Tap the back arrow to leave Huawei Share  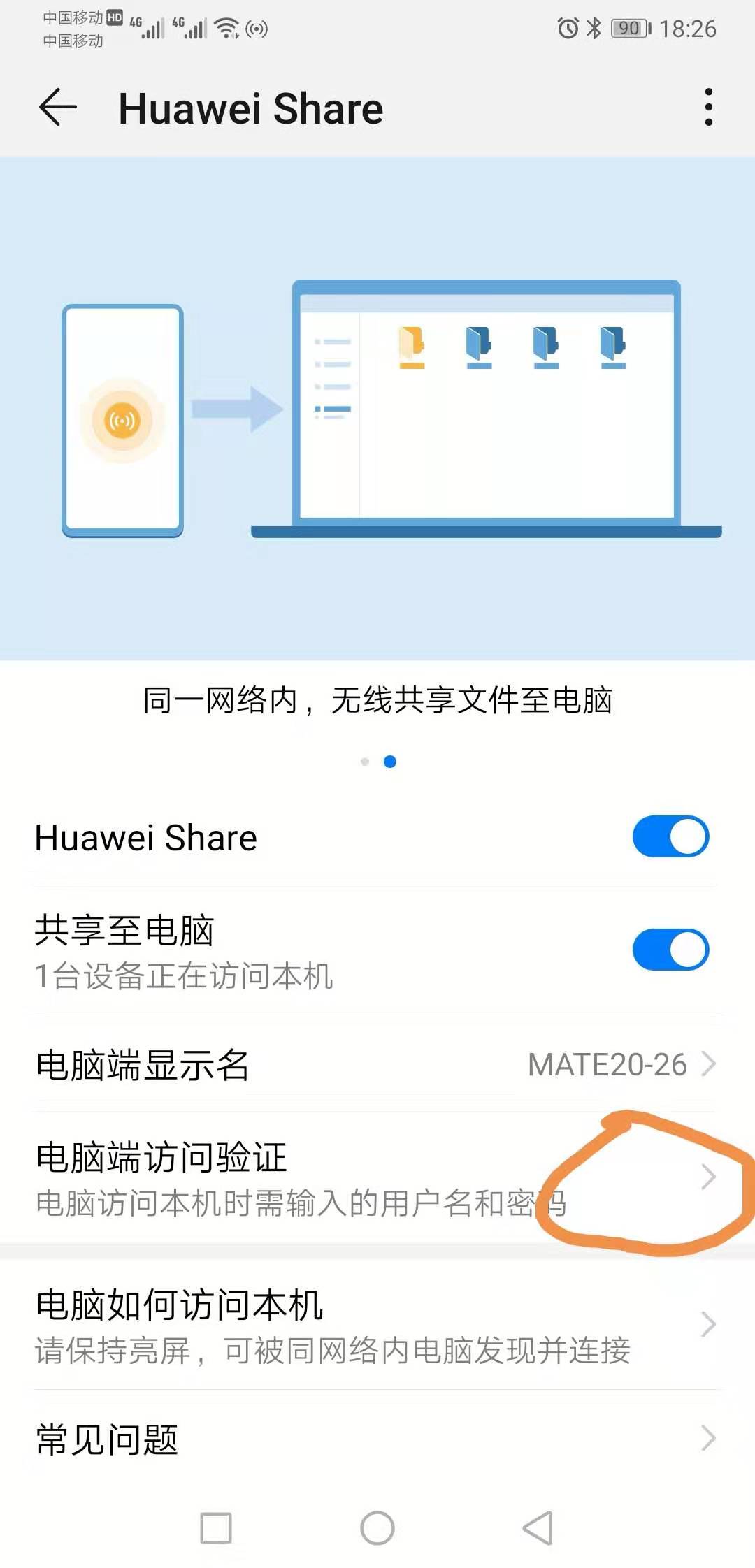click(57, 108)
